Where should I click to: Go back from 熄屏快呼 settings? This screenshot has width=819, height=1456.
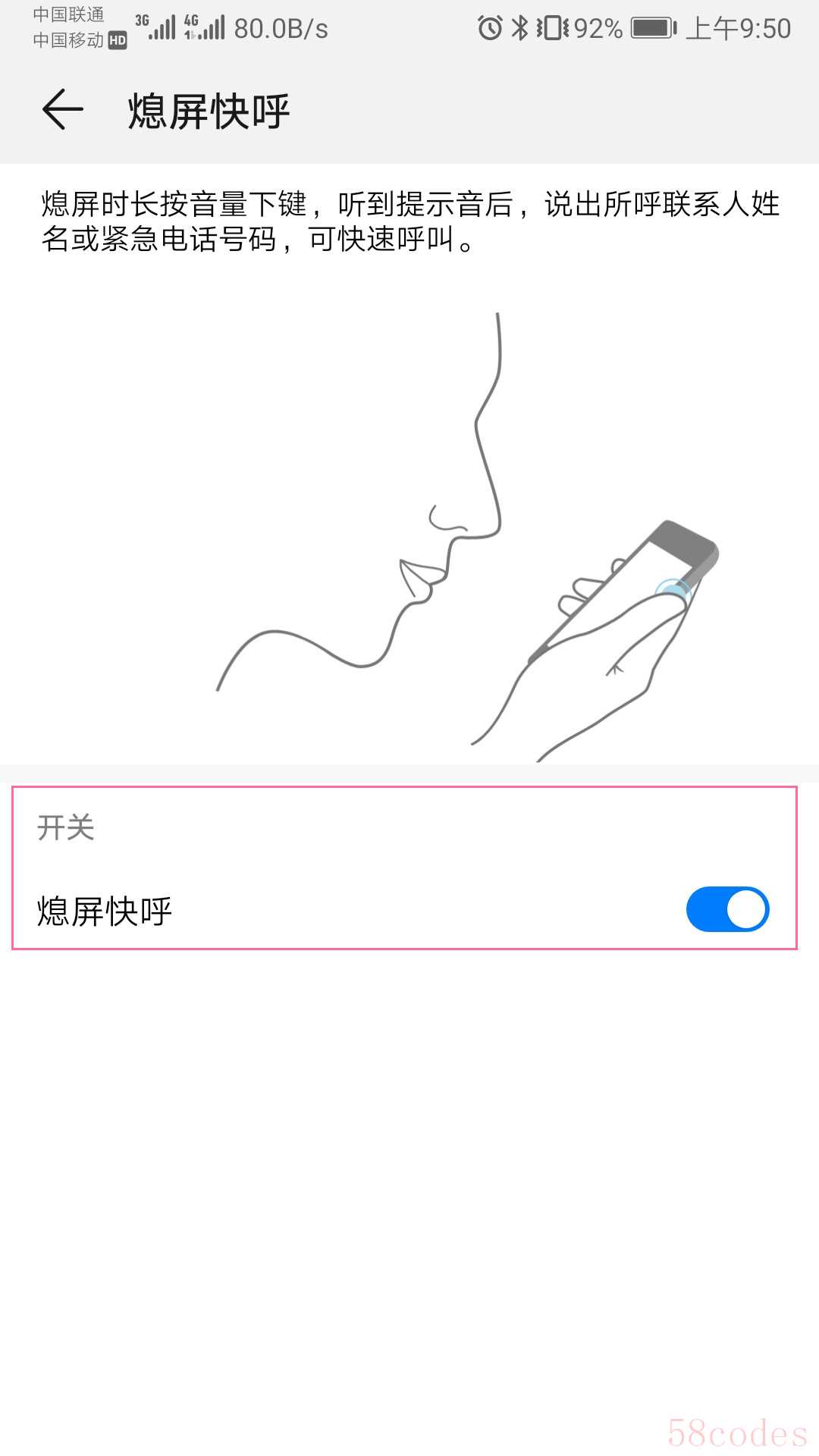(62, 110)
